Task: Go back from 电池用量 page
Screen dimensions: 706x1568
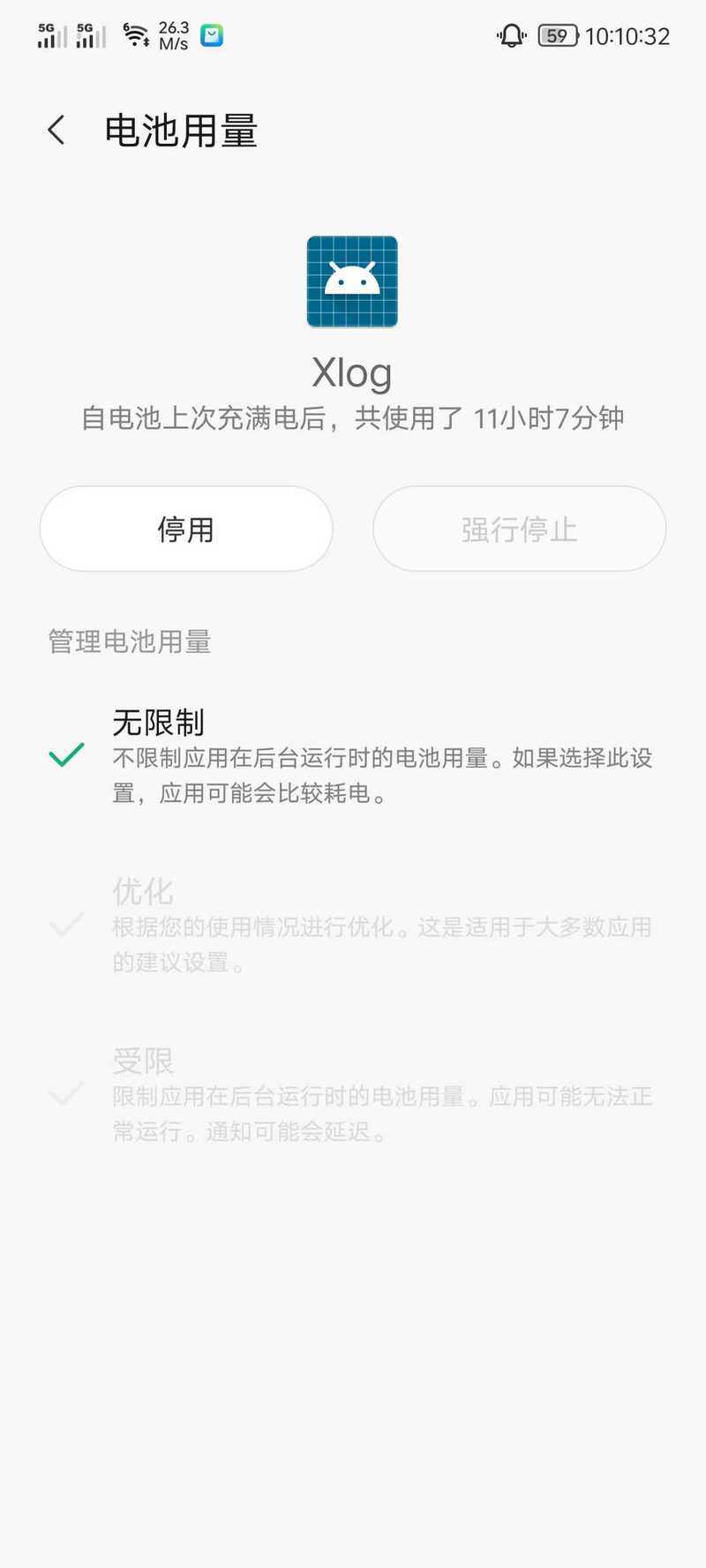Action: coord(56,131)
